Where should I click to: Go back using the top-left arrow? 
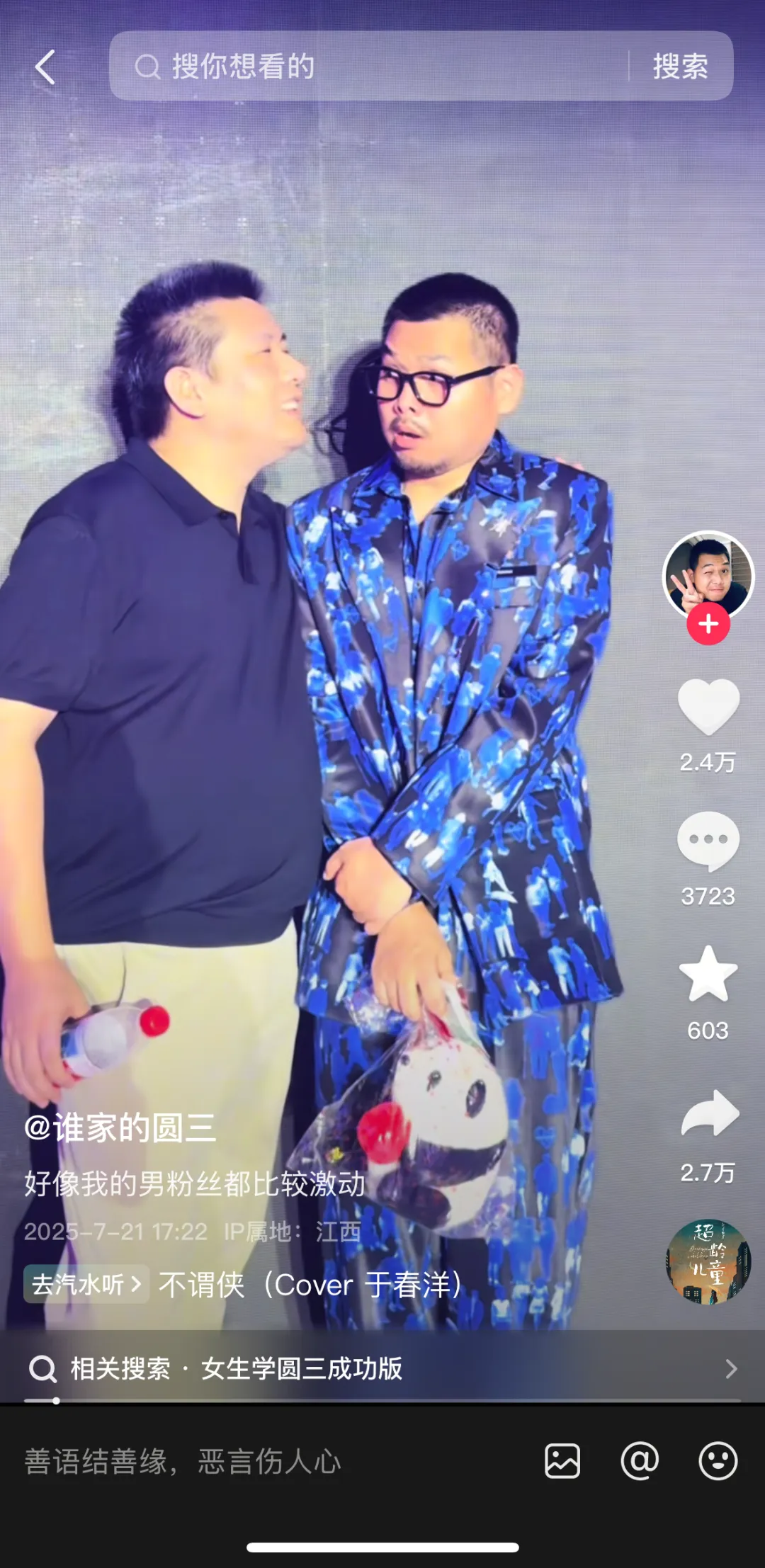[x=45, y=67]
